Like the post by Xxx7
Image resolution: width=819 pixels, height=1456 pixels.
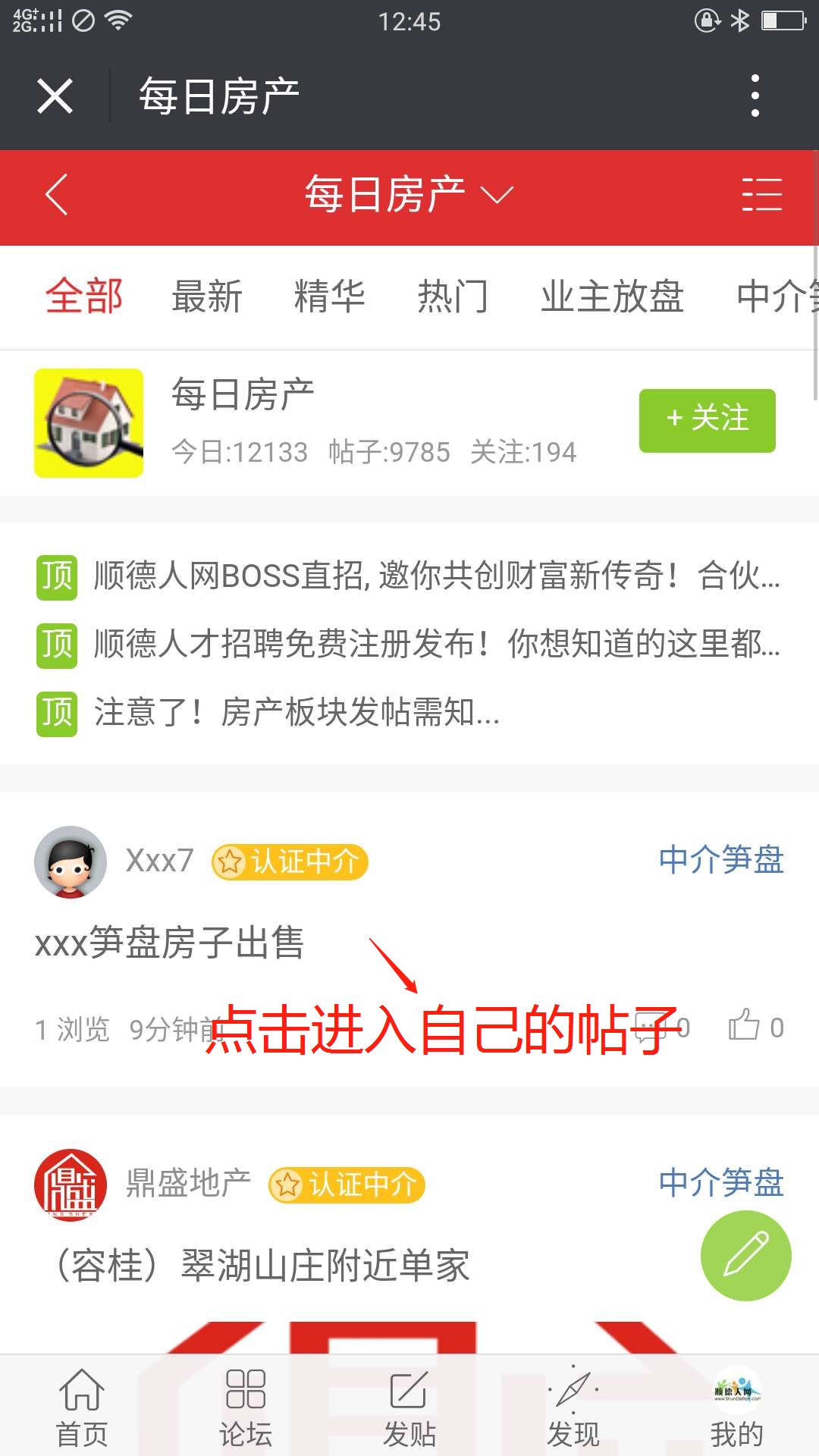755,1027
